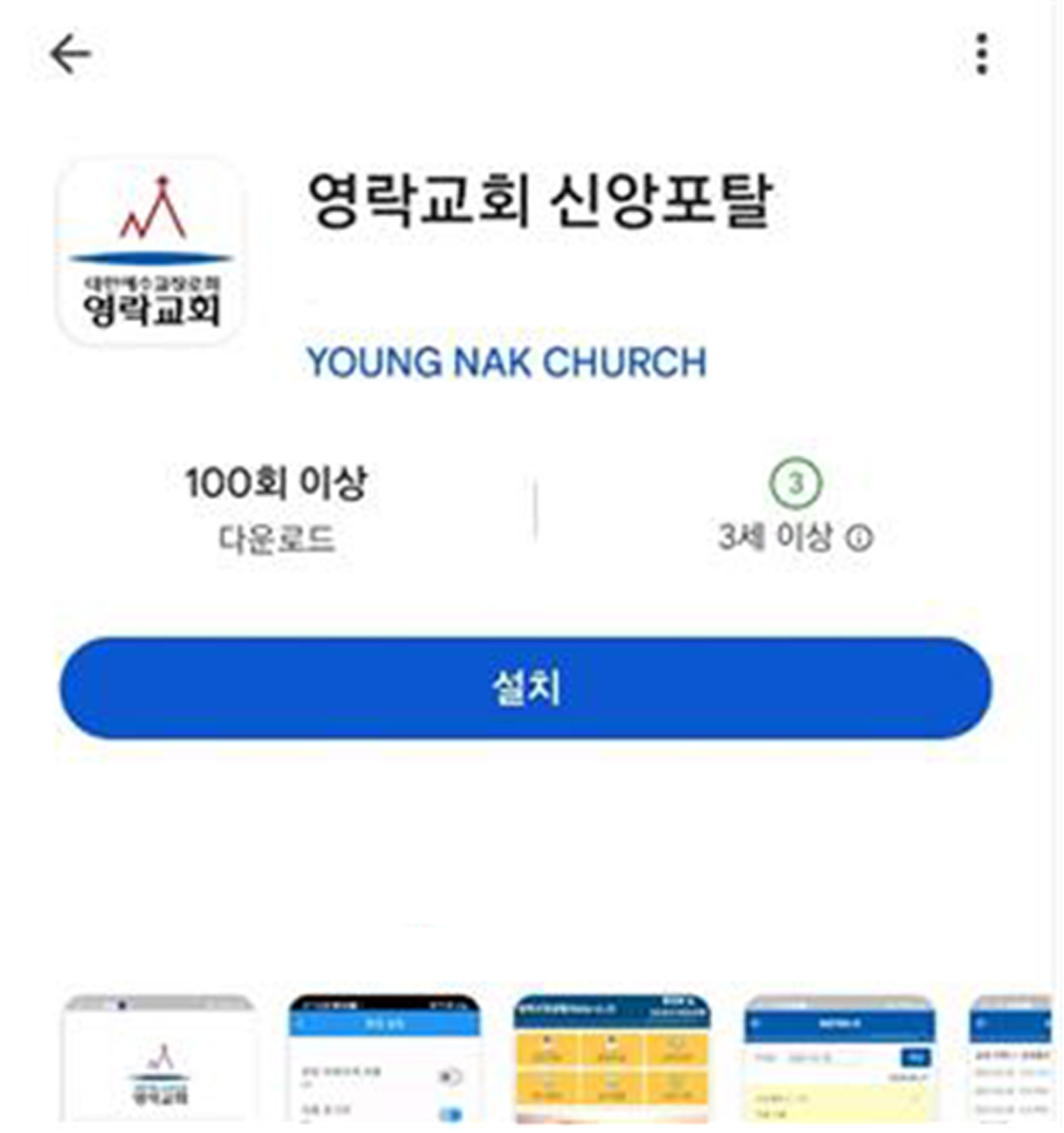Open first screenshot with church logo
This screenshot has width=1064, height=1133.
(x=159, y=1058)
